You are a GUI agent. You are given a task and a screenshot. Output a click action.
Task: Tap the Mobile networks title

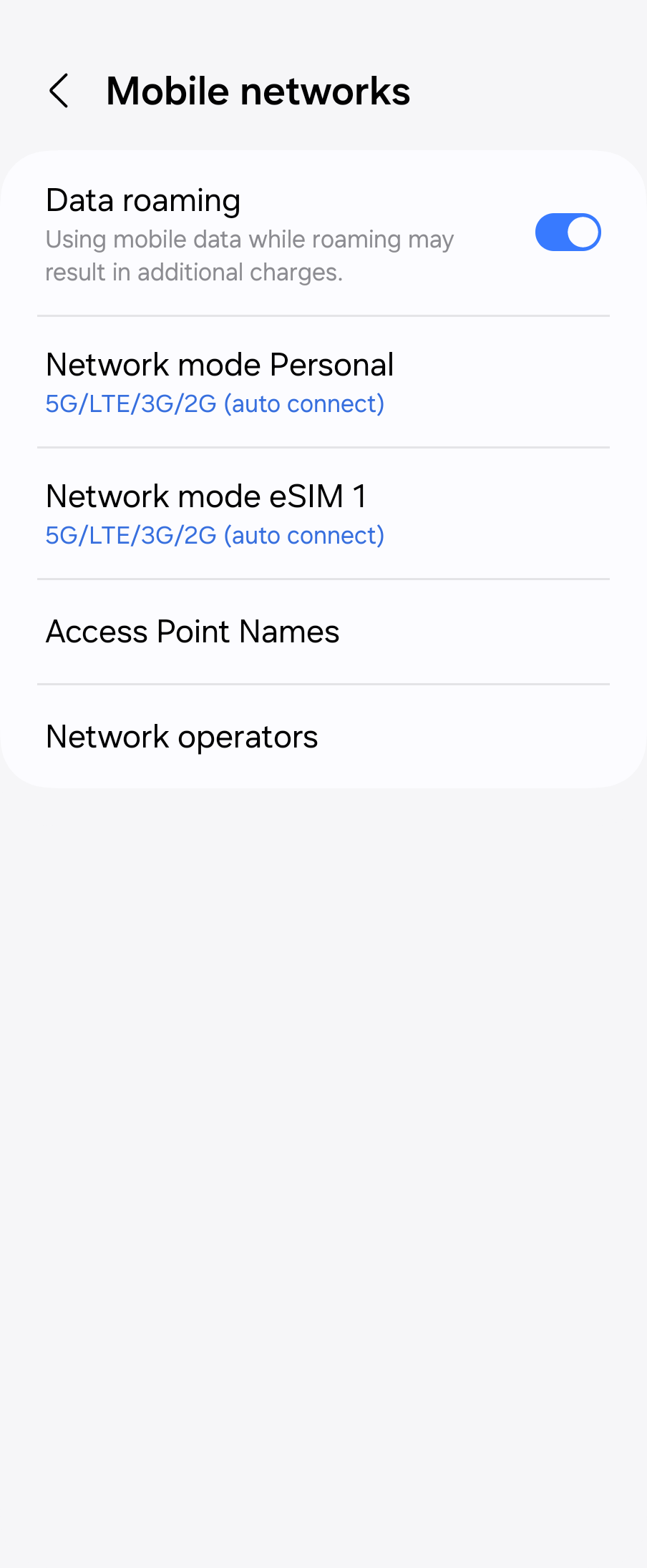(x=258, y=90)
